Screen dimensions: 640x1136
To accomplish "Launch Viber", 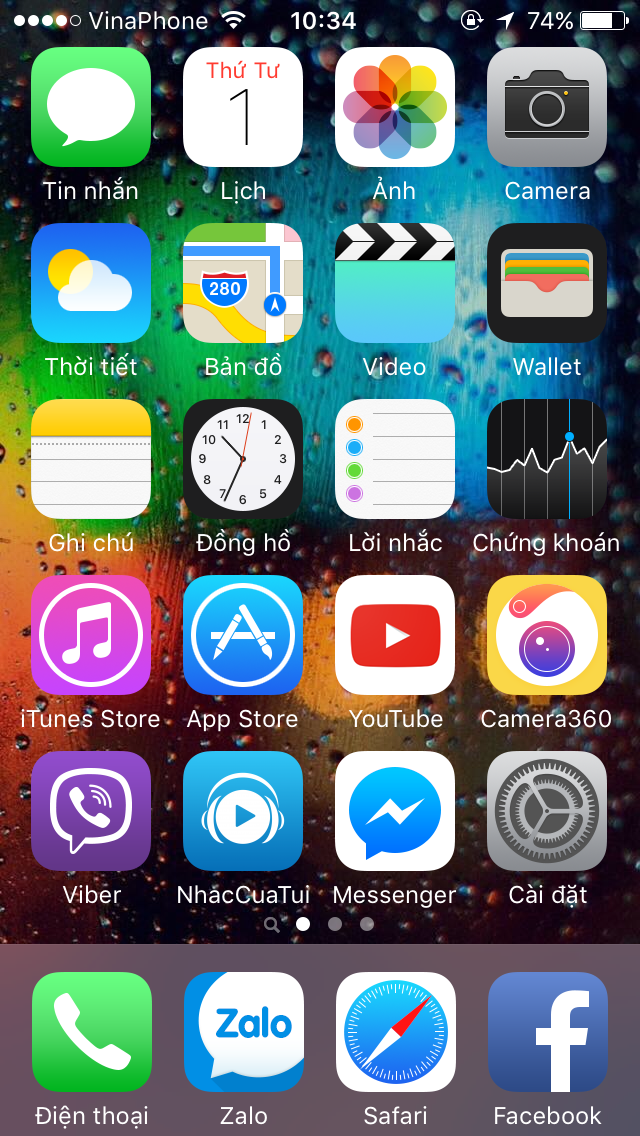I will pos(91,811).
